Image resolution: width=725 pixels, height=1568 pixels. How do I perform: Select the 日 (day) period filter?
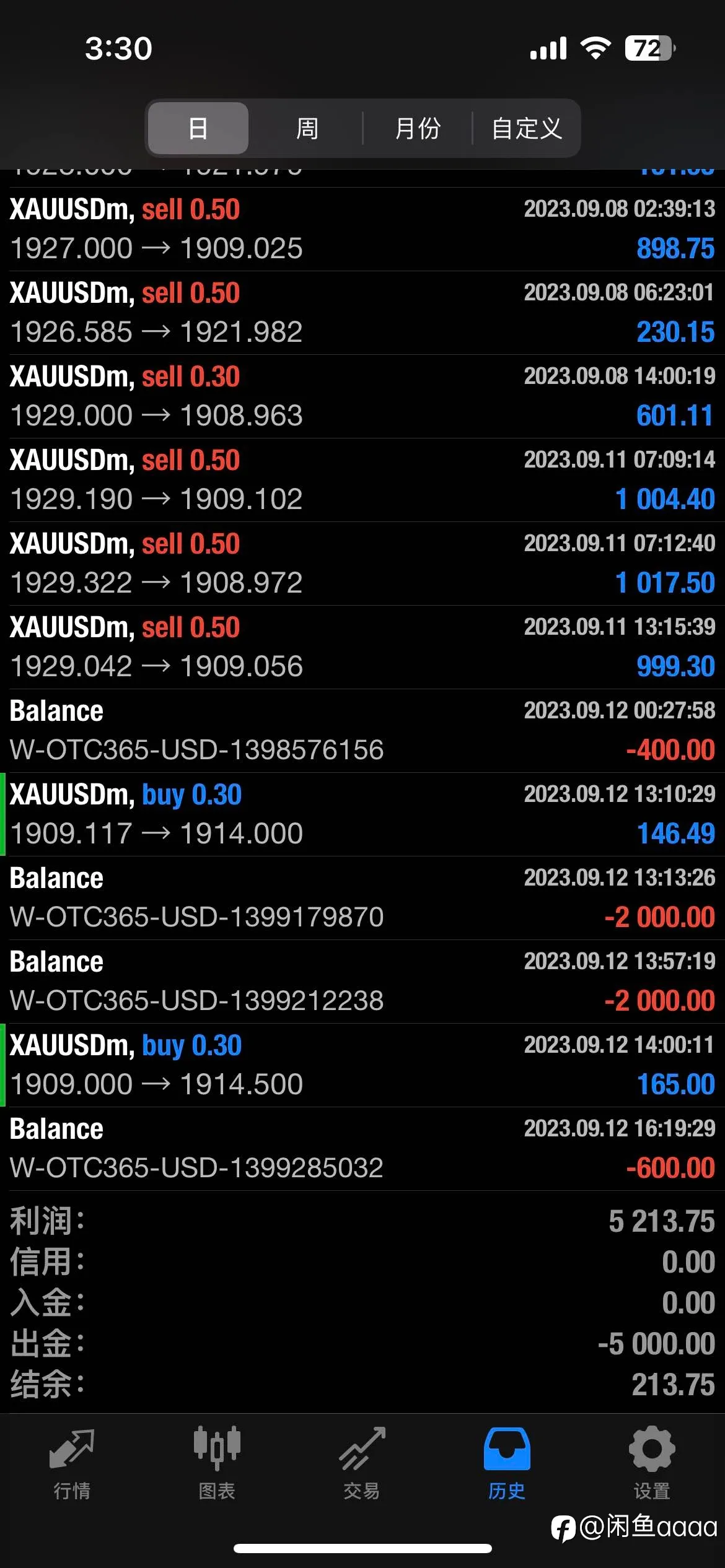[x=198, y=128]
